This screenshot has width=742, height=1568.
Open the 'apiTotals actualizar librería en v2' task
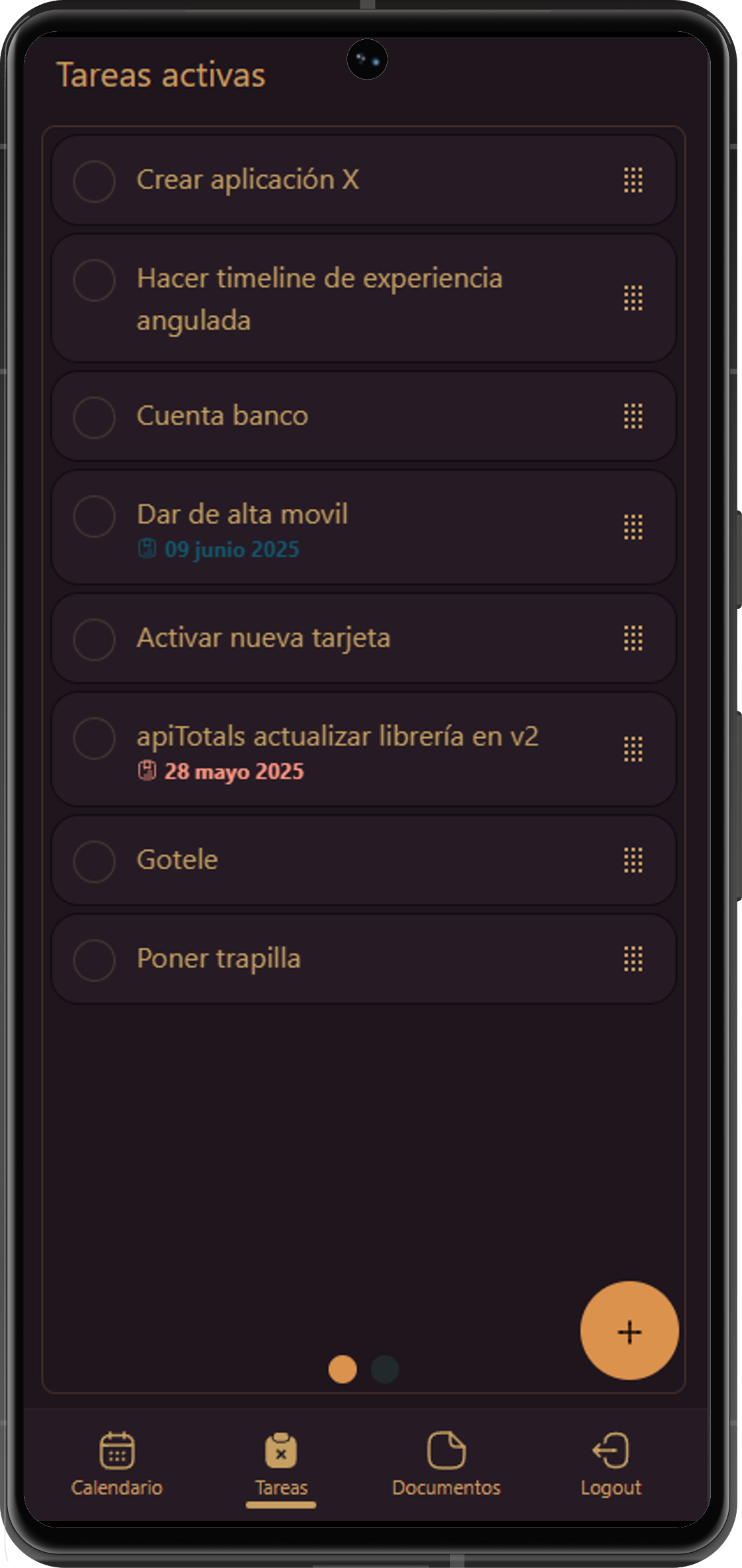[337, 737]
